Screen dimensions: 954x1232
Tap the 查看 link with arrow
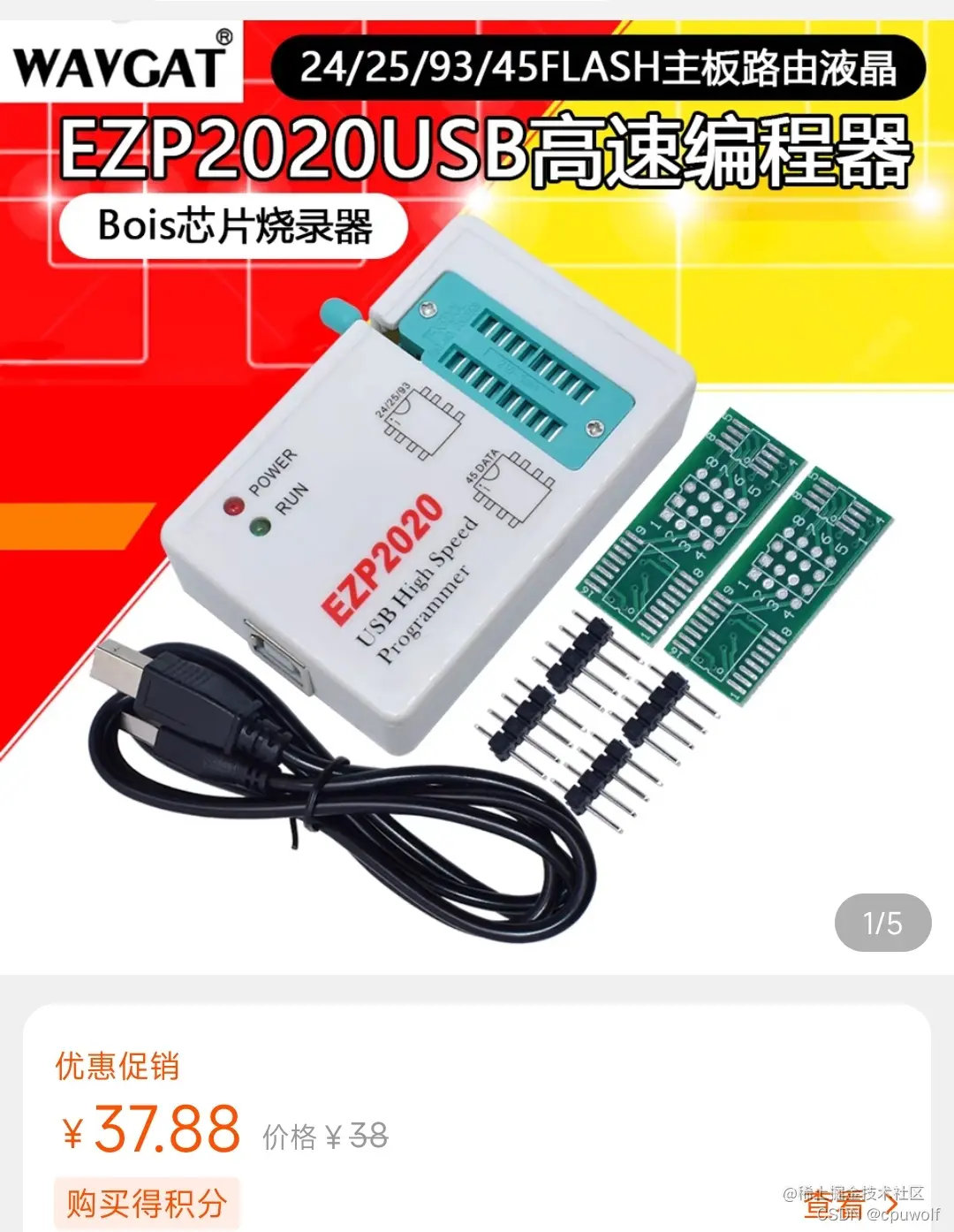849,1204
